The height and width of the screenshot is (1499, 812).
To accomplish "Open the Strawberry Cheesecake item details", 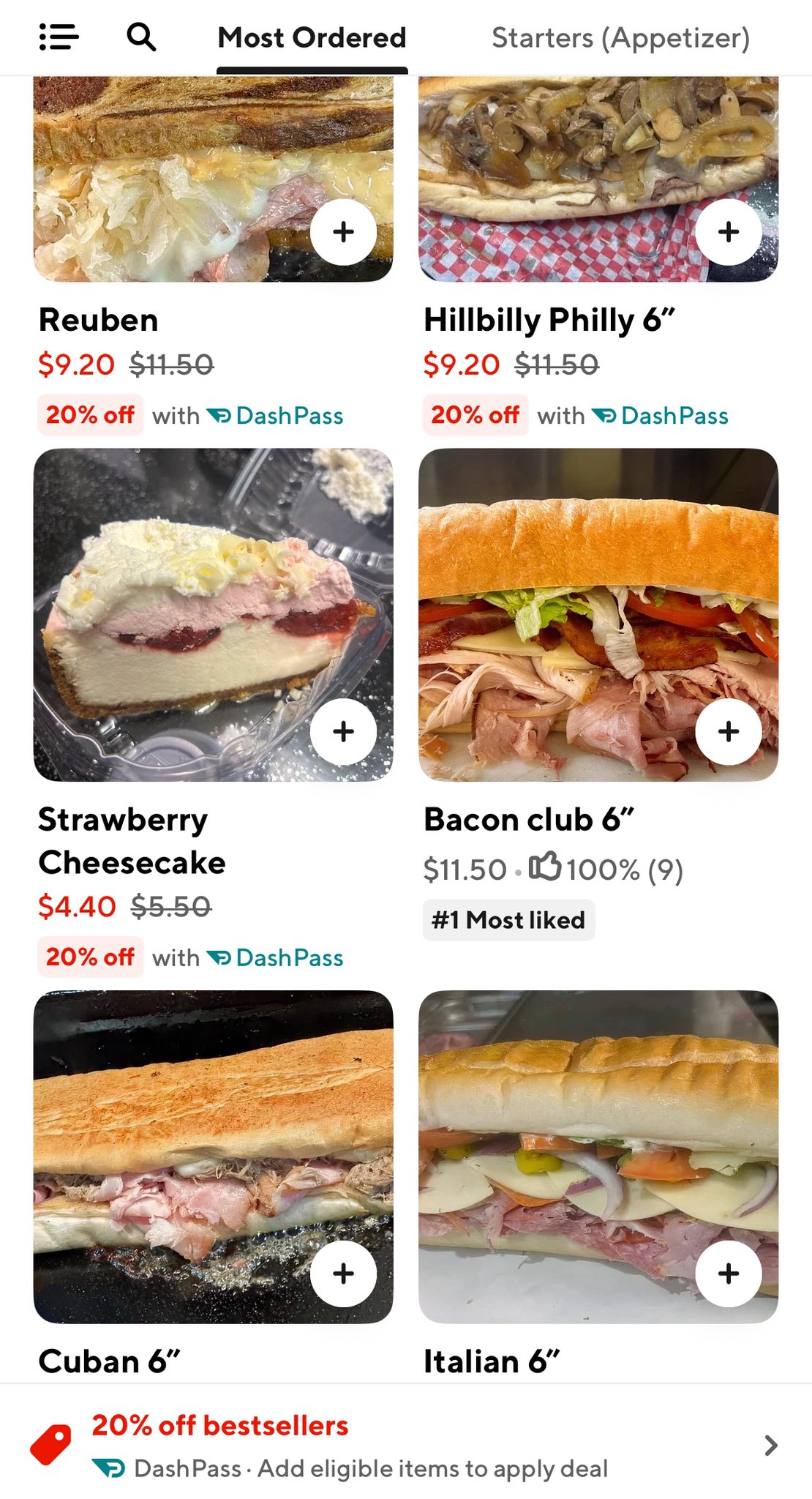I will pyautogui.click(x=132, y=841).
